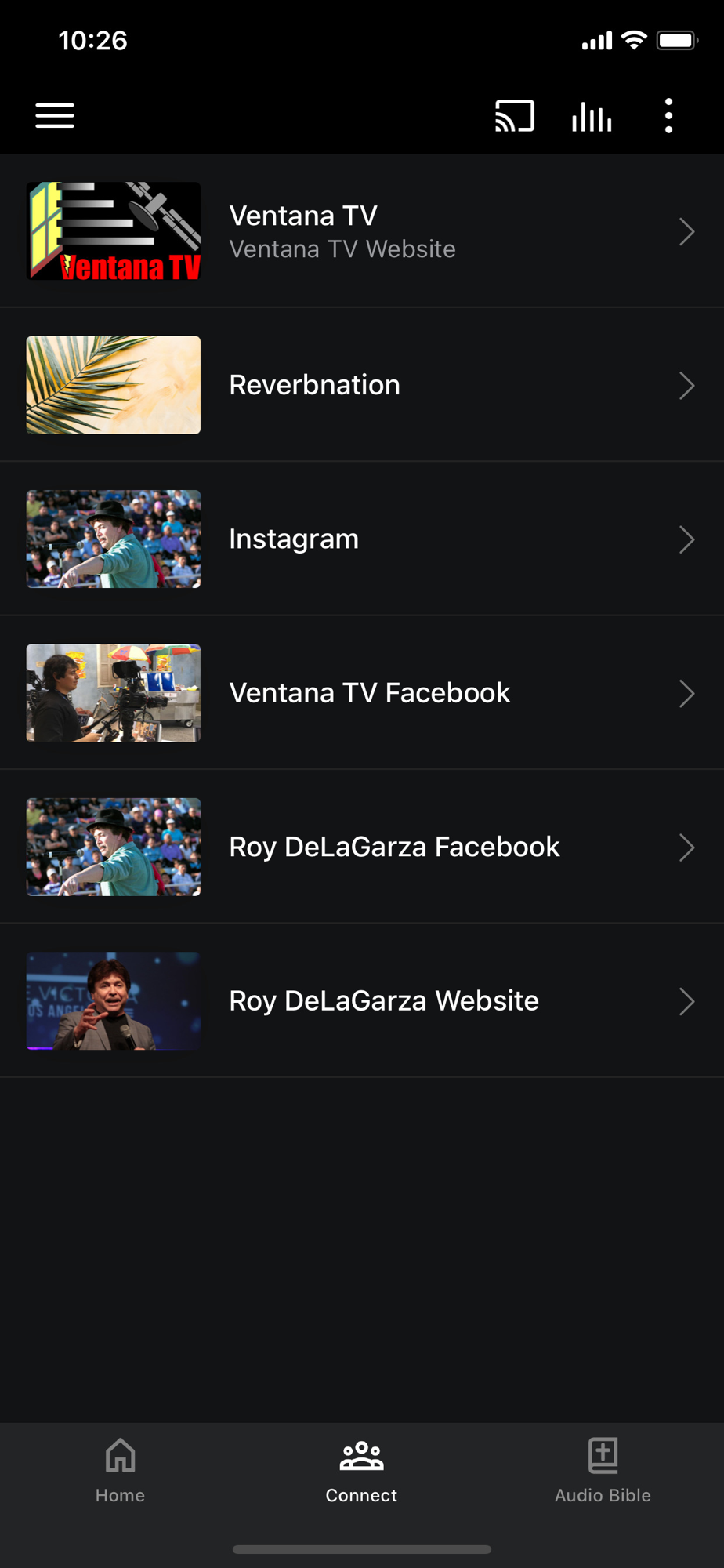Open the Ventana TV Website row
This screenshot has height=1568, width=724.
(360, 231)
